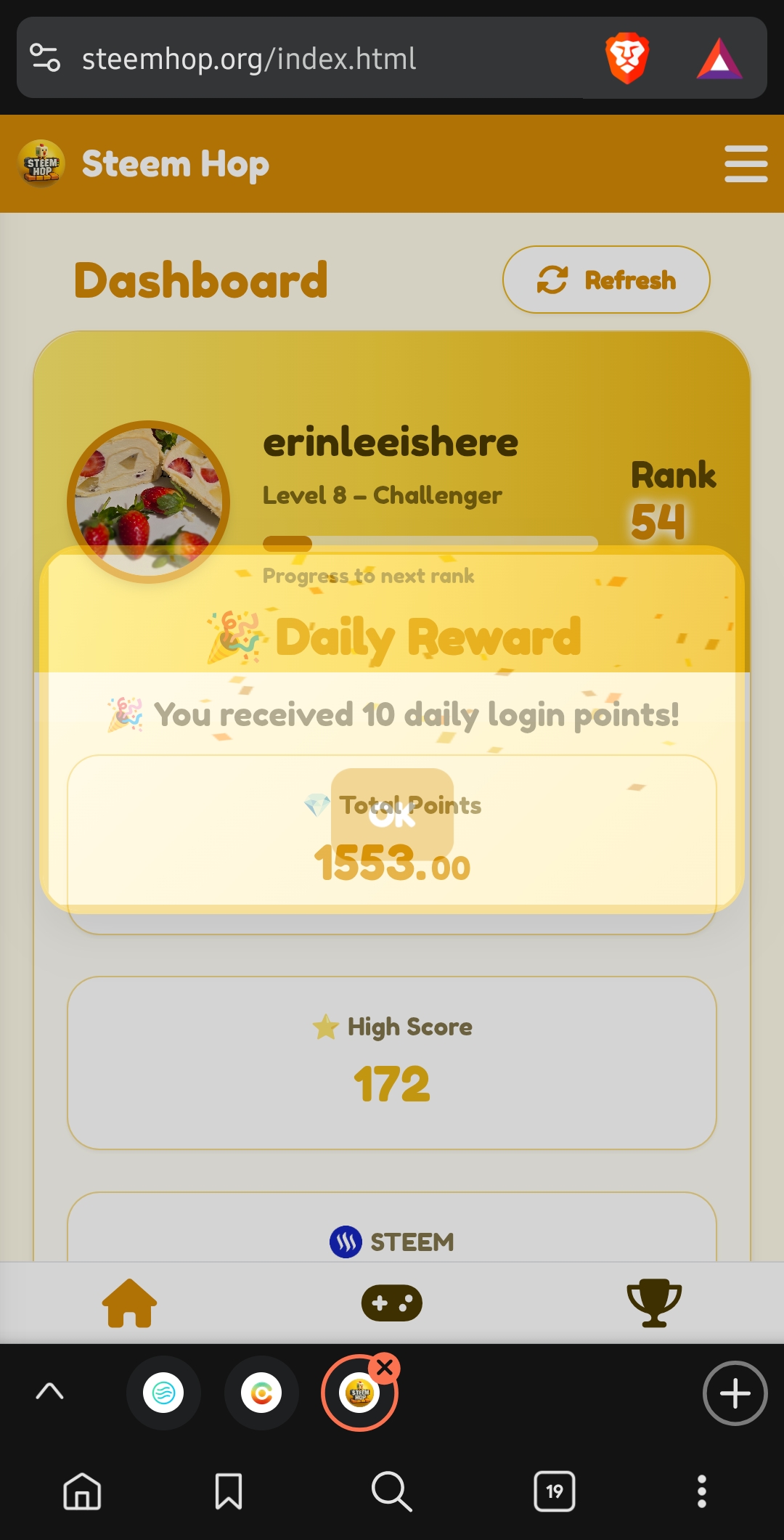Dismiss the Daily Reward popup with OK
The image size is (784, 1540).
(392, 815)
